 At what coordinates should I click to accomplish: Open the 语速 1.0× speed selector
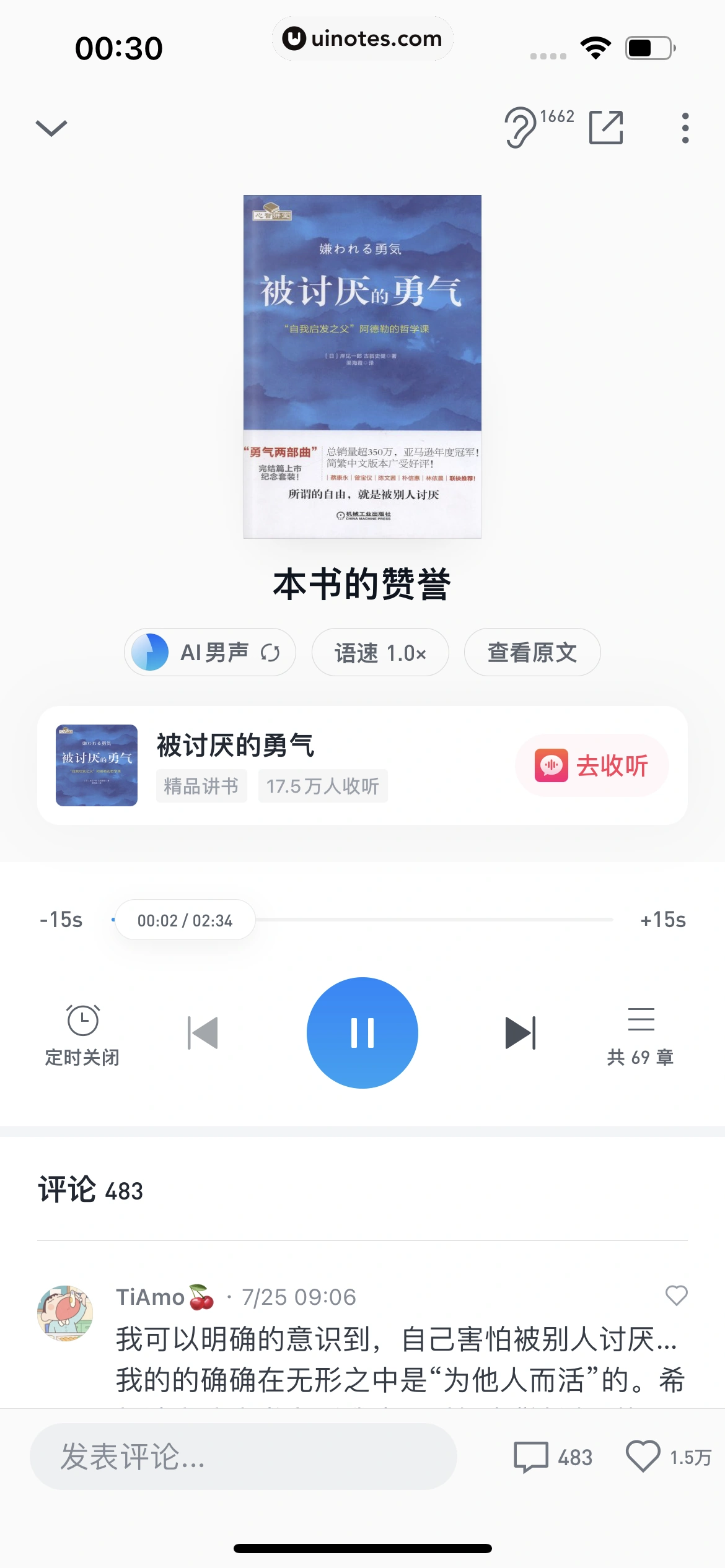[x=380, y=652]
